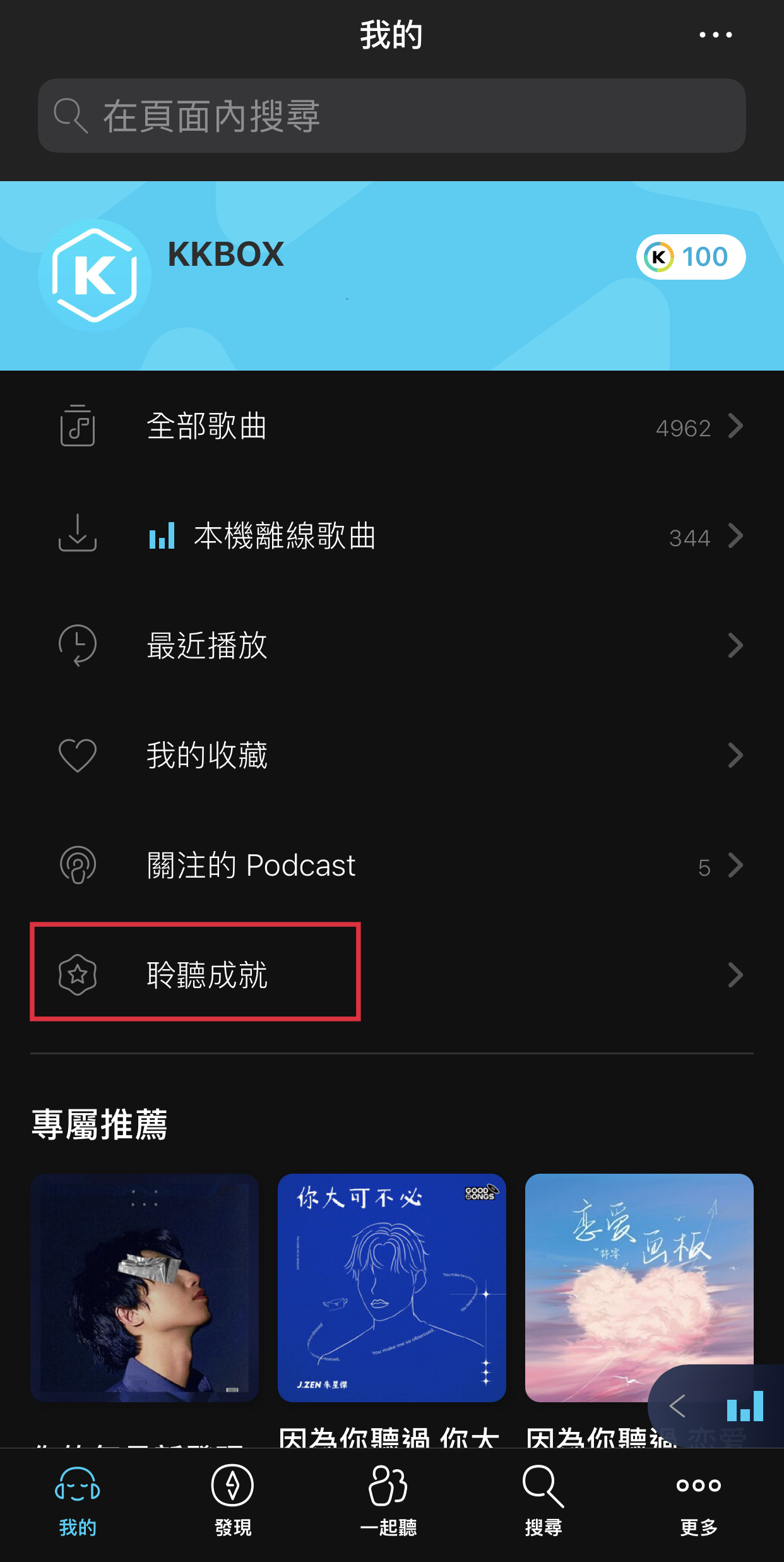This screenshot has height=1562, width=784.
Task: Open the 100 K-points badge
Action: [691, 257]
